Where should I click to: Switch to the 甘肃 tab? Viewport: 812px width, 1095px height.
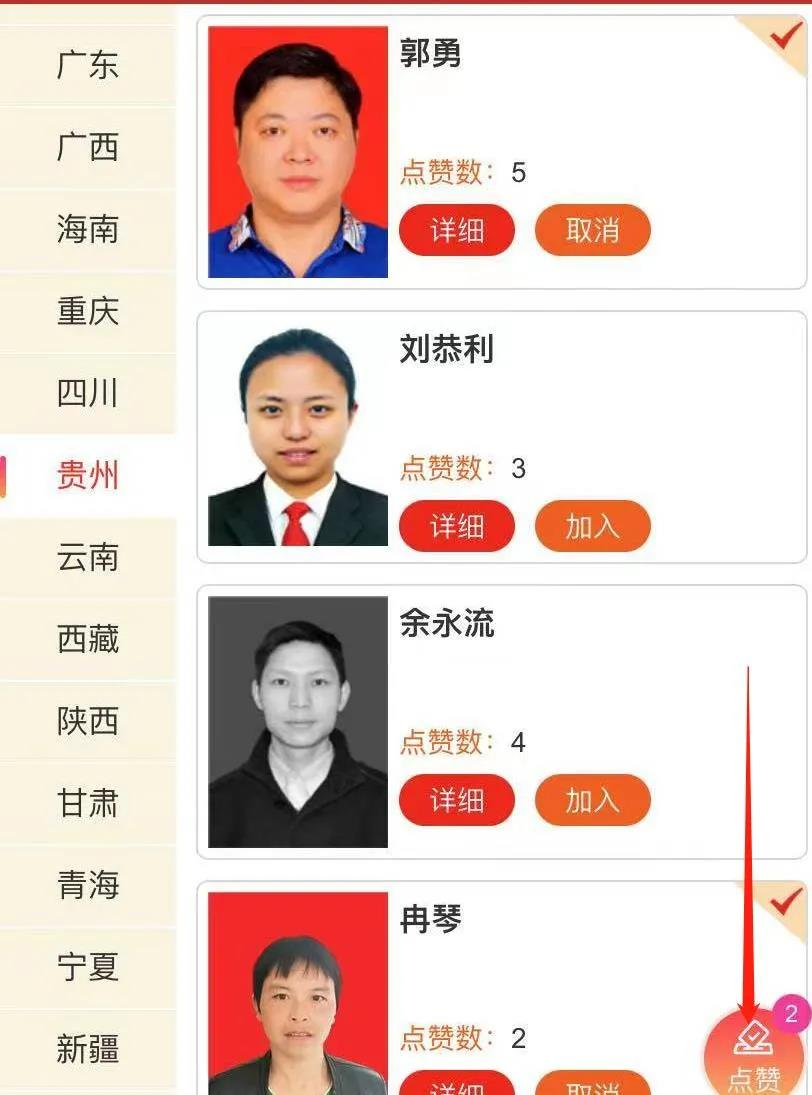pyautogui.click(x=88, y=803)
